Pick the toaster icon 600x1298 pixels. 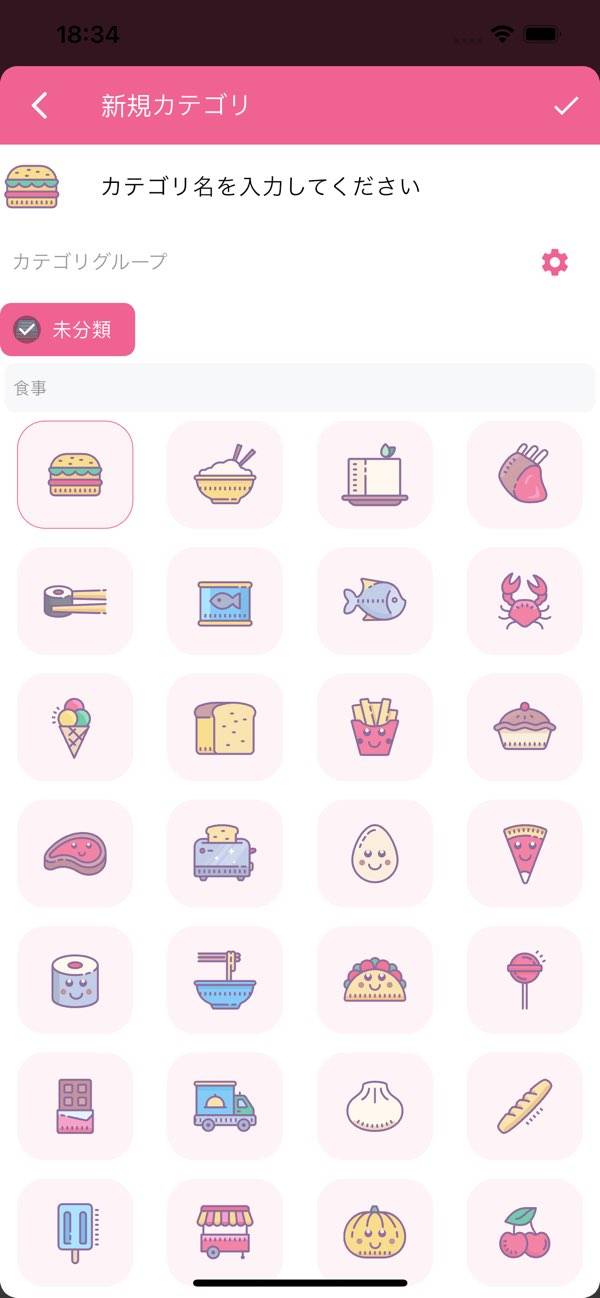pyautogui.click(x=225, y=853)
